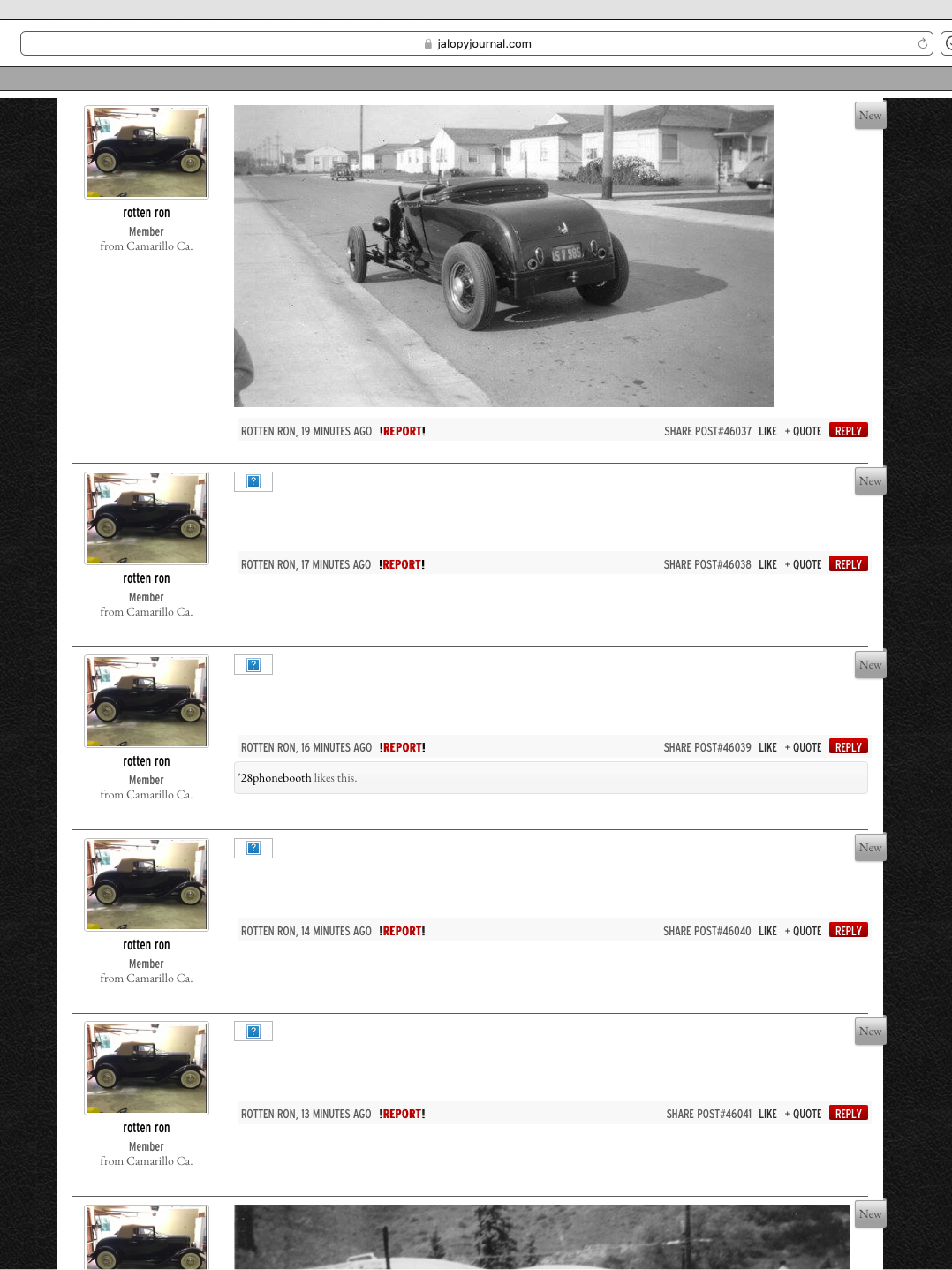Tap the jalopyjournal.com address bar
The width and height of the screenshot is (952, 1270).
(x=477, y=43)
